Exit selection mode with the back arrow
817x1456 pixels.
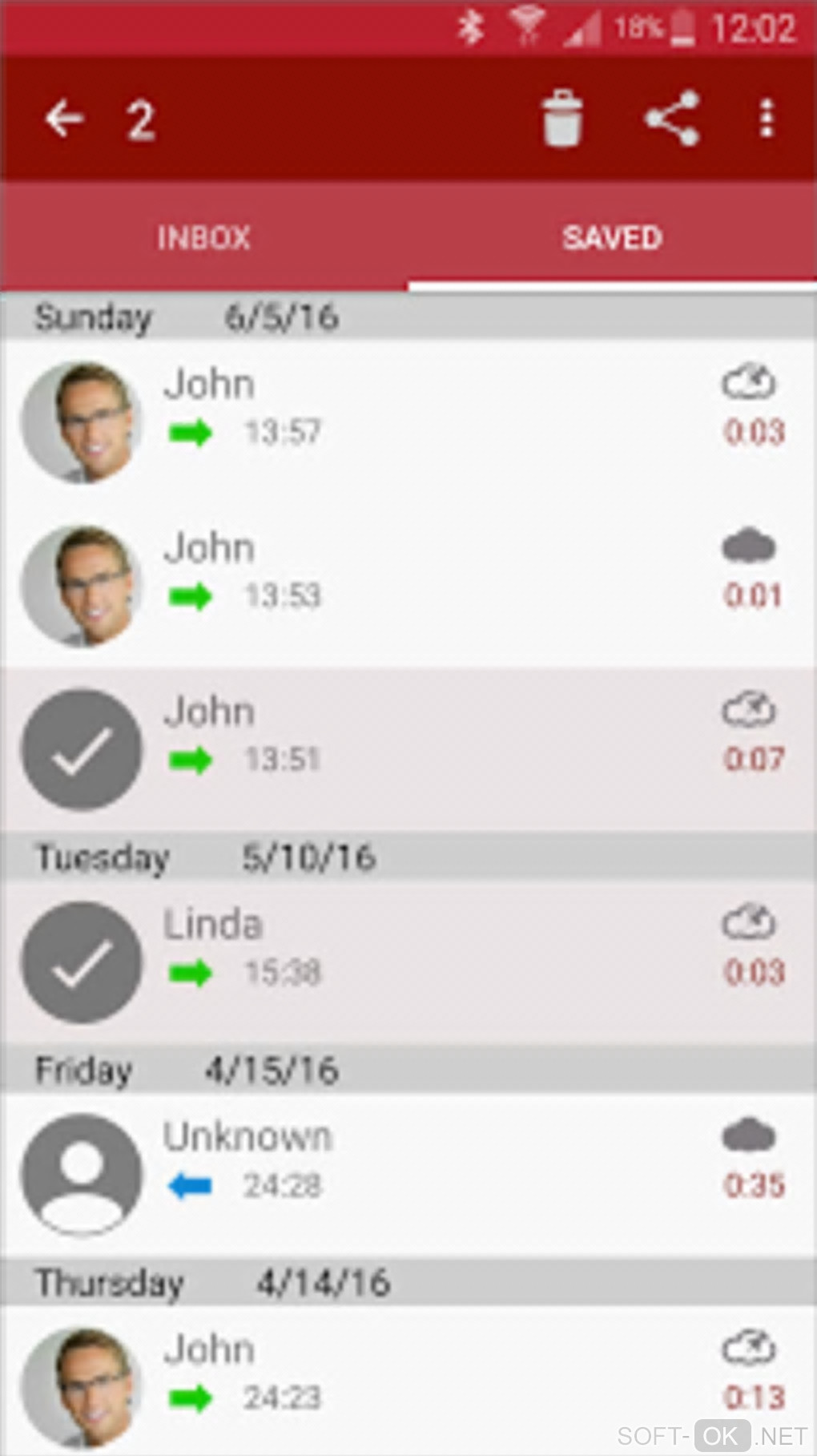[64, 119]
